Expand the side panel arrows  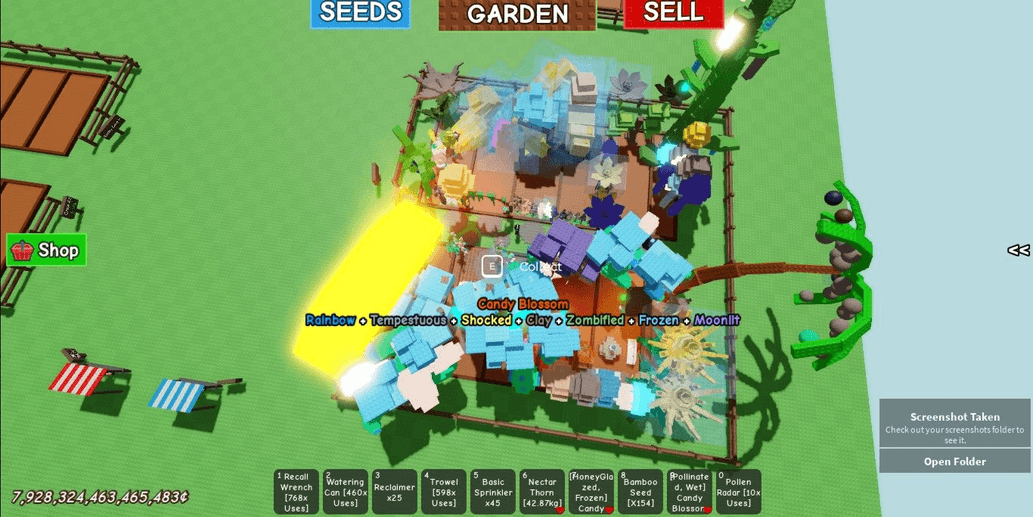coord(1018,251)
